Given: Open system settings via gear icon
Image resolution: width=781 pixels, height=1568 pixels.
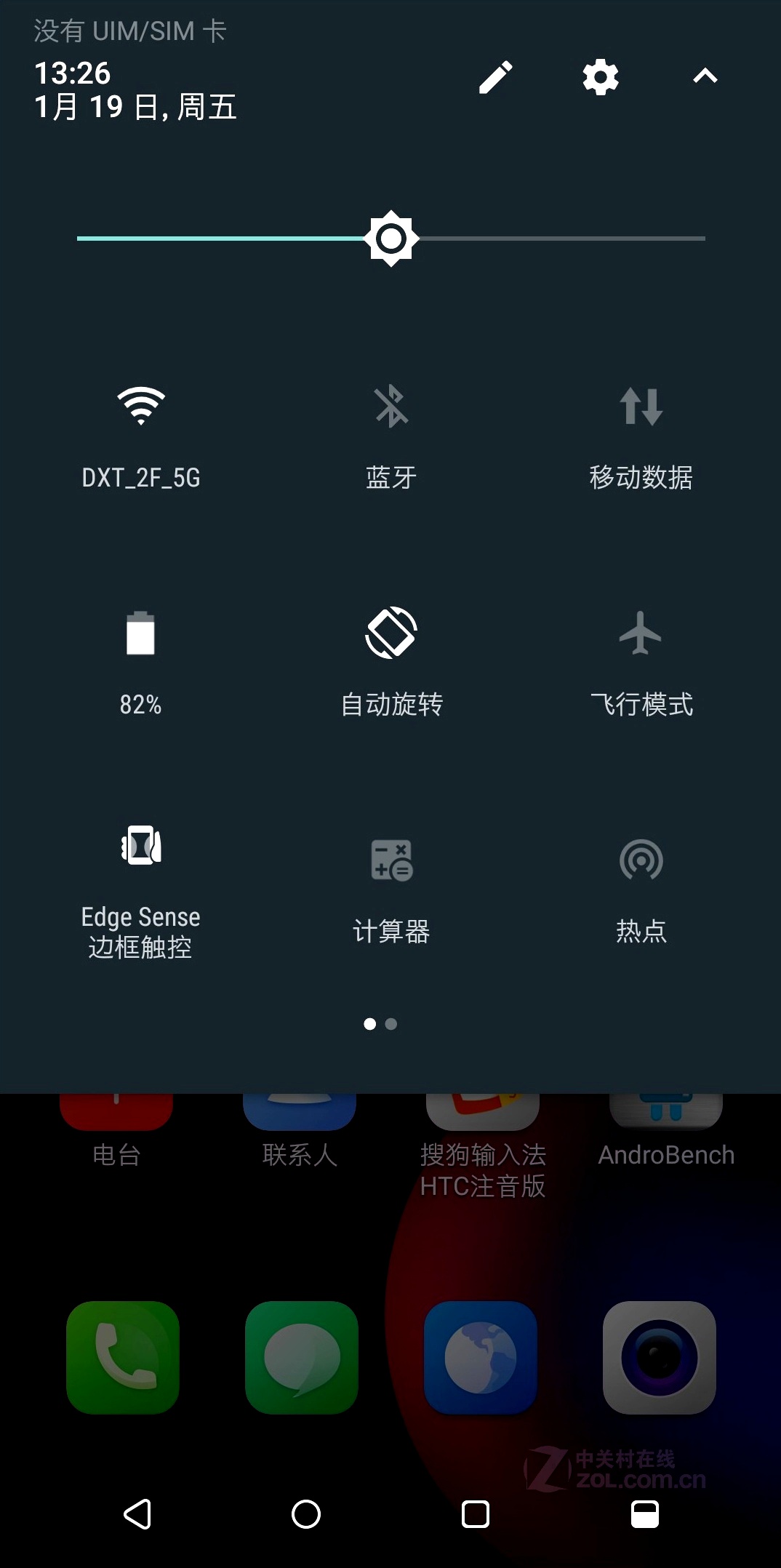Looking at the screenshot, I should (x=601, y=77).
